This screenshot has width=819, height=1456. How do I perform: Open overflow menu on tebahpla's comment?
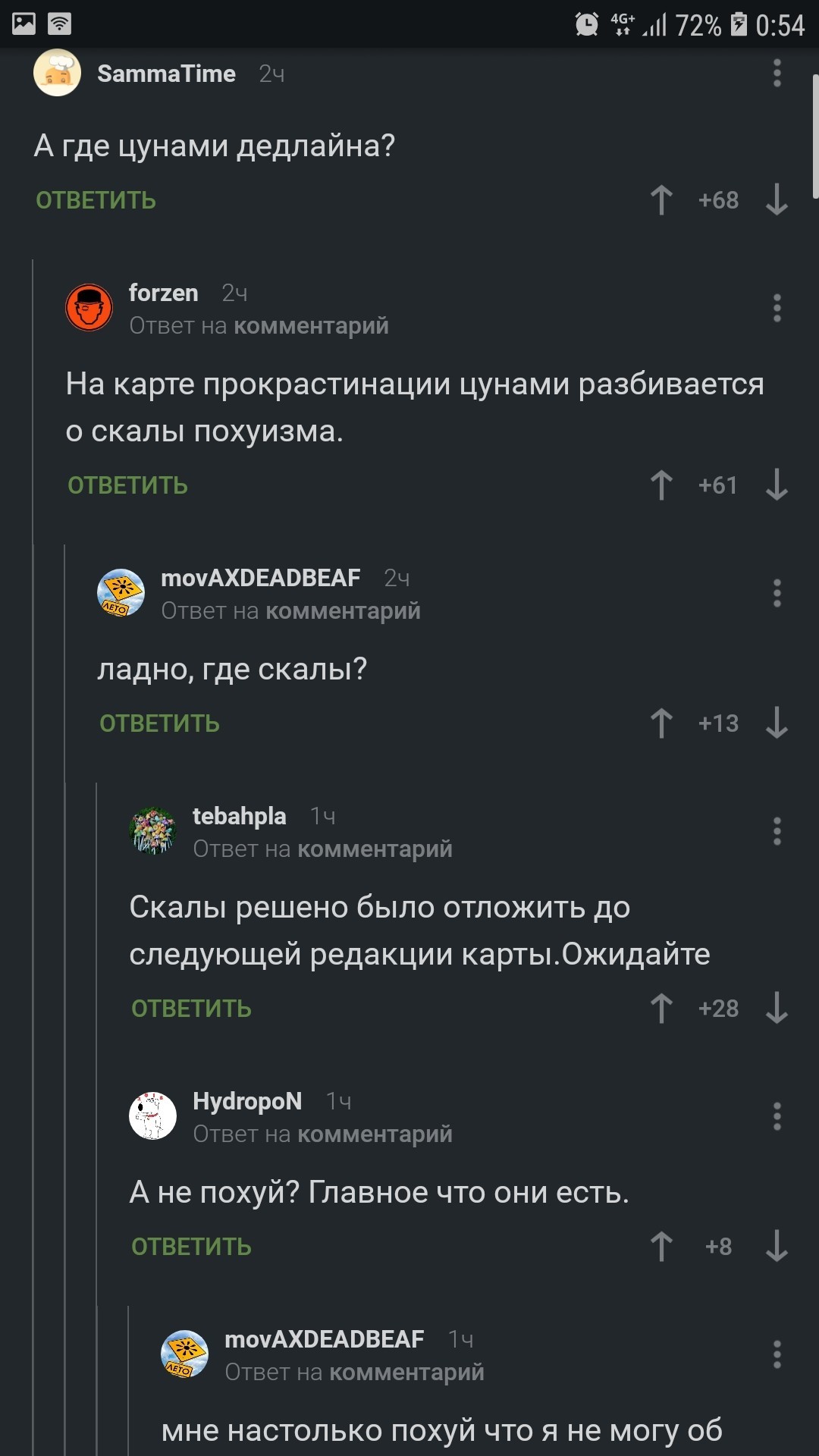tap(777, 831)
